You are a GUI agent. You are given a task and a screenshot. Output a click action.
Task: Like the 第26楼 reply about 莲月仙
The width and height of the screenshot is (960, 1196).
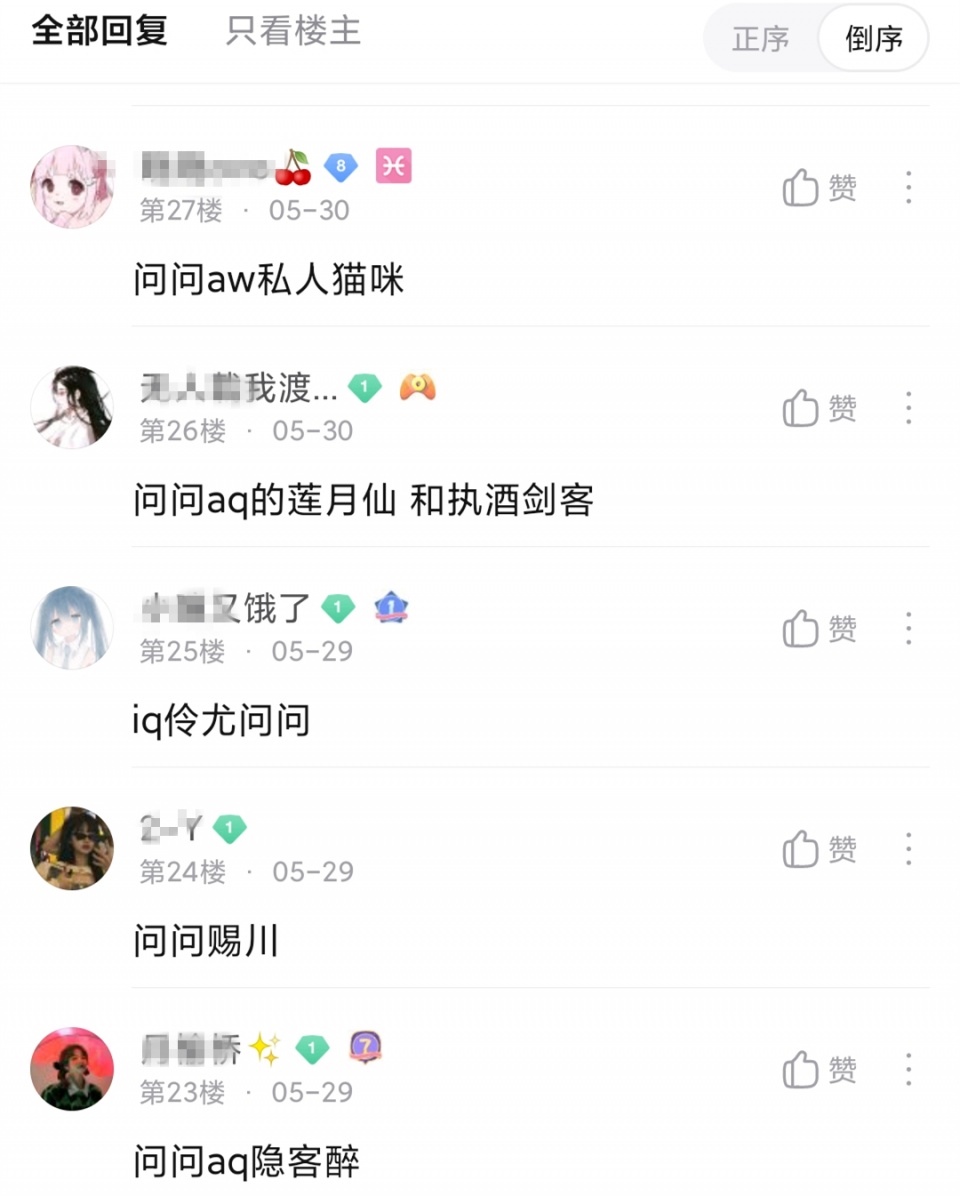[x=819, y=408]
